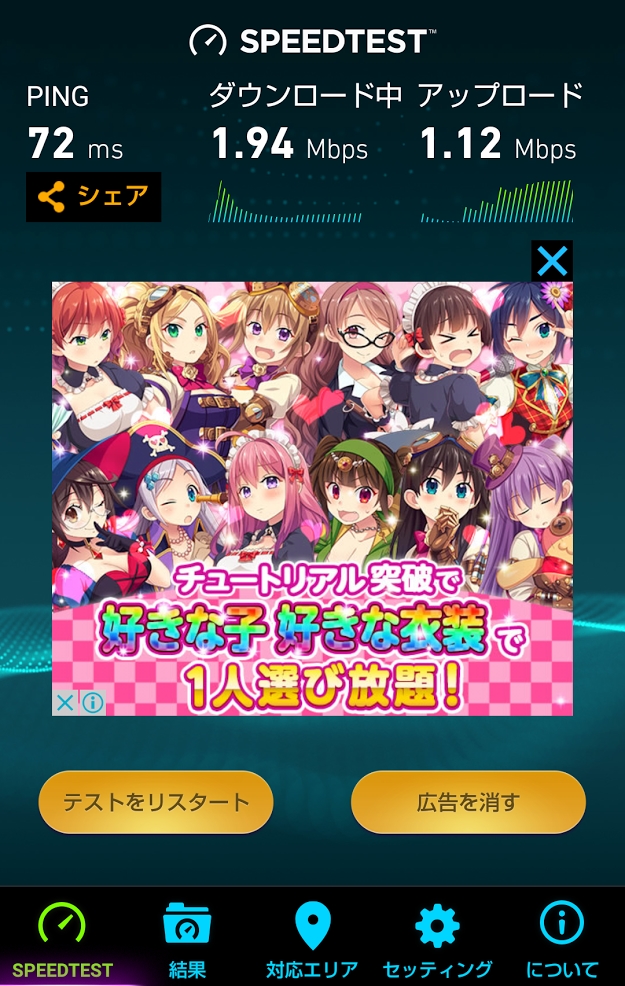Open the セッティング settings tab
This screenshot has width=625, height=986.
[x=437, y=939]
